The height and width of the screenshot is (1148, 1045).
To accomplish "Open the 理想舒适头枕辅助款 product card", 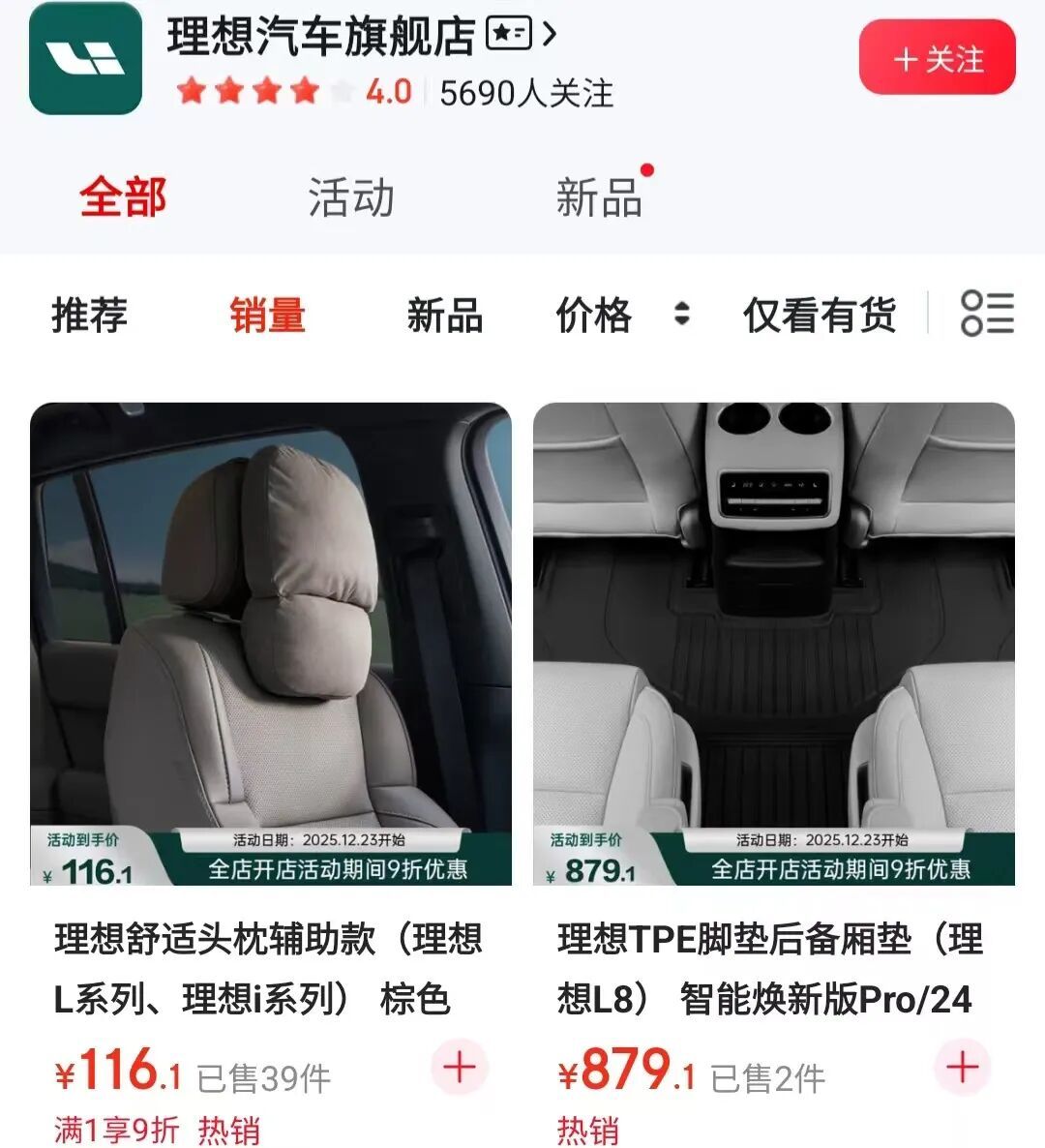I will click(x=271, y=643).
